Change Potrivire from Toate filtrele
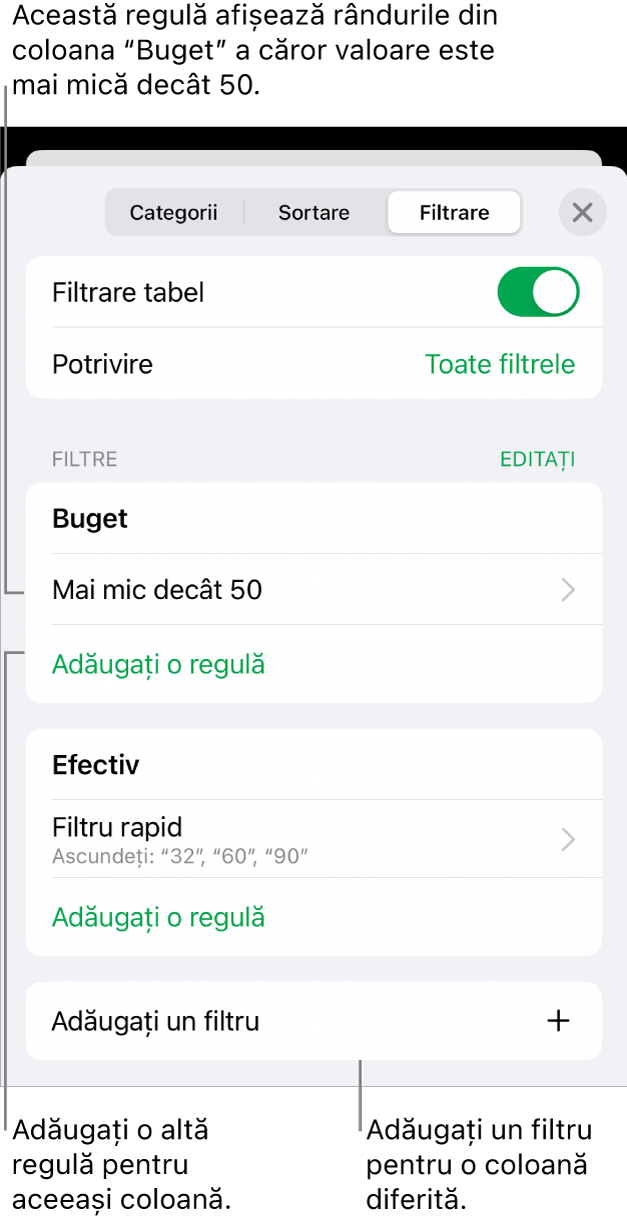Image resolution: width=627 pixels, height=1227 pixels. click(499, 364)
